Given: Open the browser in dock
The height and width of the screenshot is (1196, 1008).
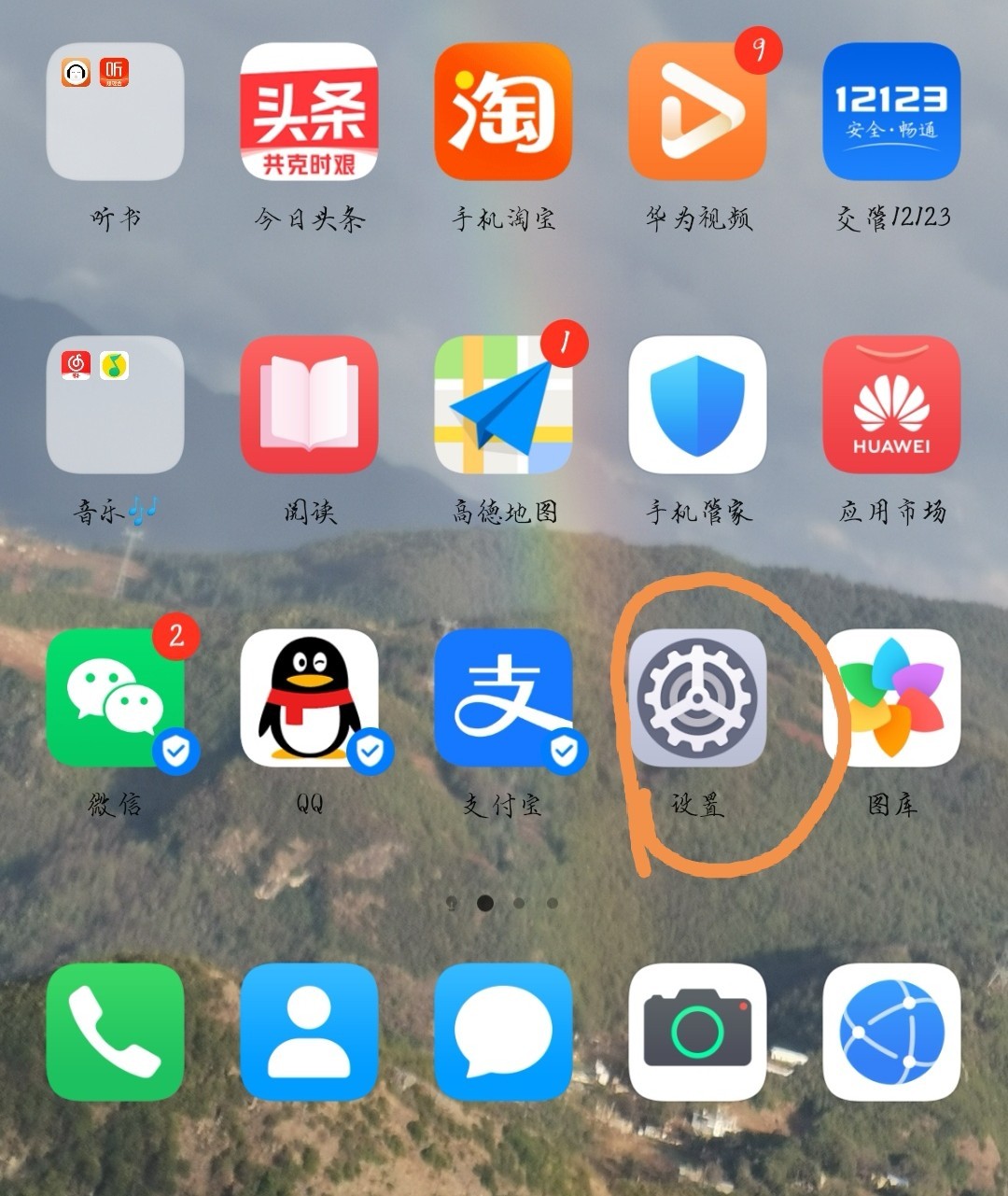Looking at the screenshot, I should [891, 1032].
